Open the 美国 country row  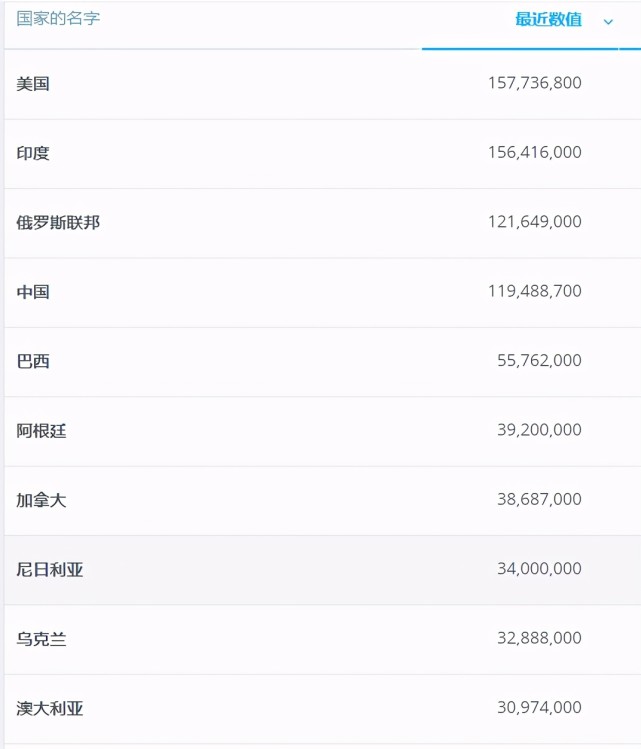322,84
